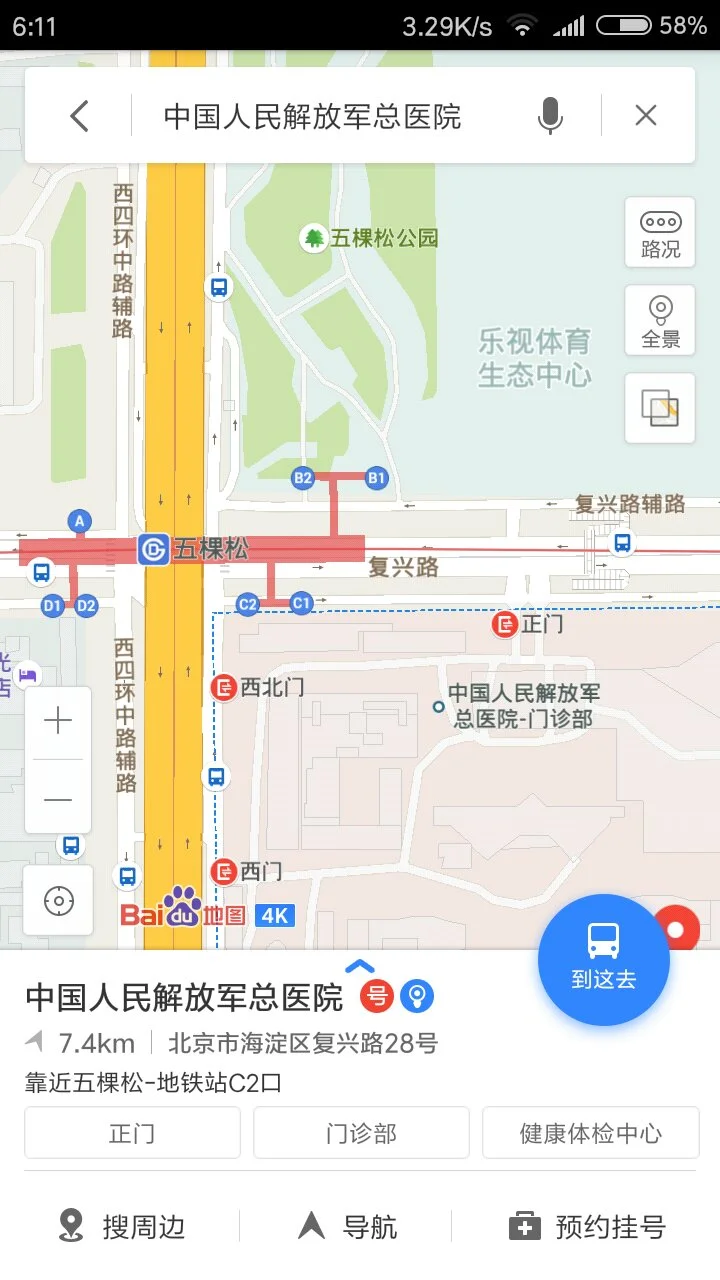Open the map layers switcher icon
Screen dimensions: 720x1280
point(660,408)
